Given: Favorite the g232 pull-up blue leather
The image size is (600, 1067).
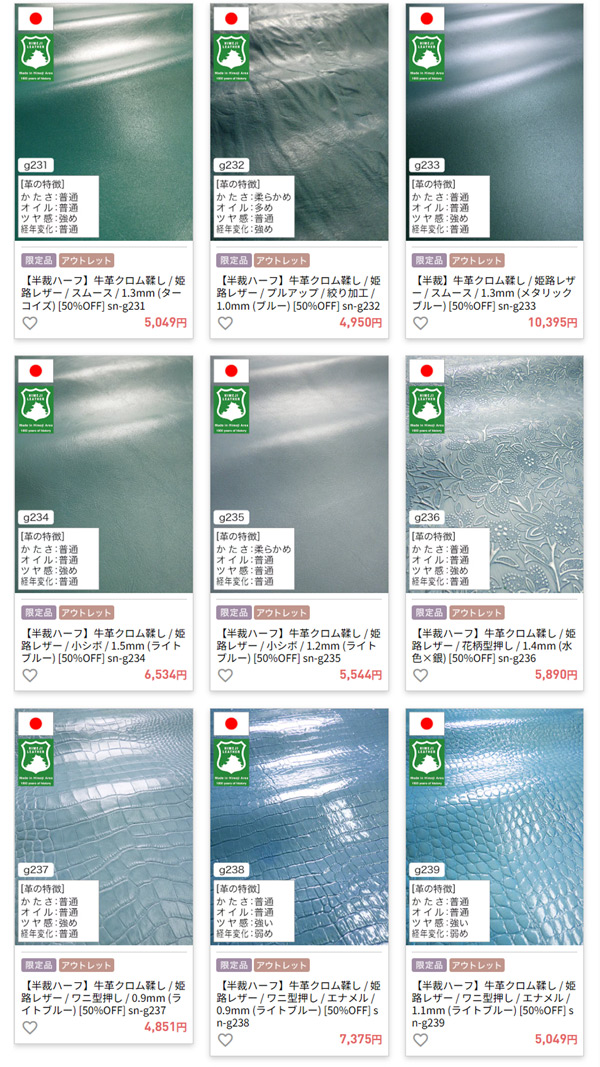Looking at the screenshot, I should click(226, 323).
